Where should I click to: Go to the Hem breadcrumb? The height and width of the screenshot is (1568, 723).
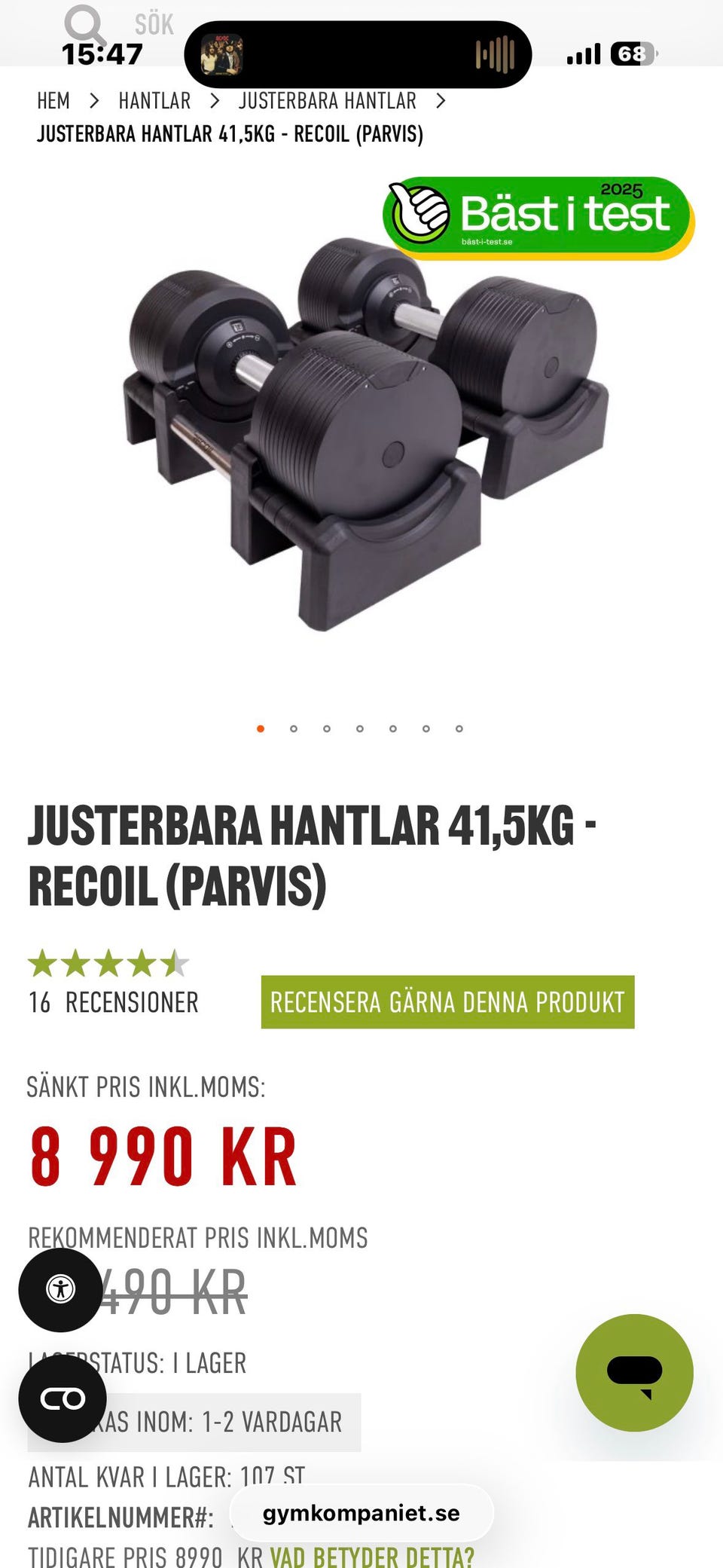[53, 101]
